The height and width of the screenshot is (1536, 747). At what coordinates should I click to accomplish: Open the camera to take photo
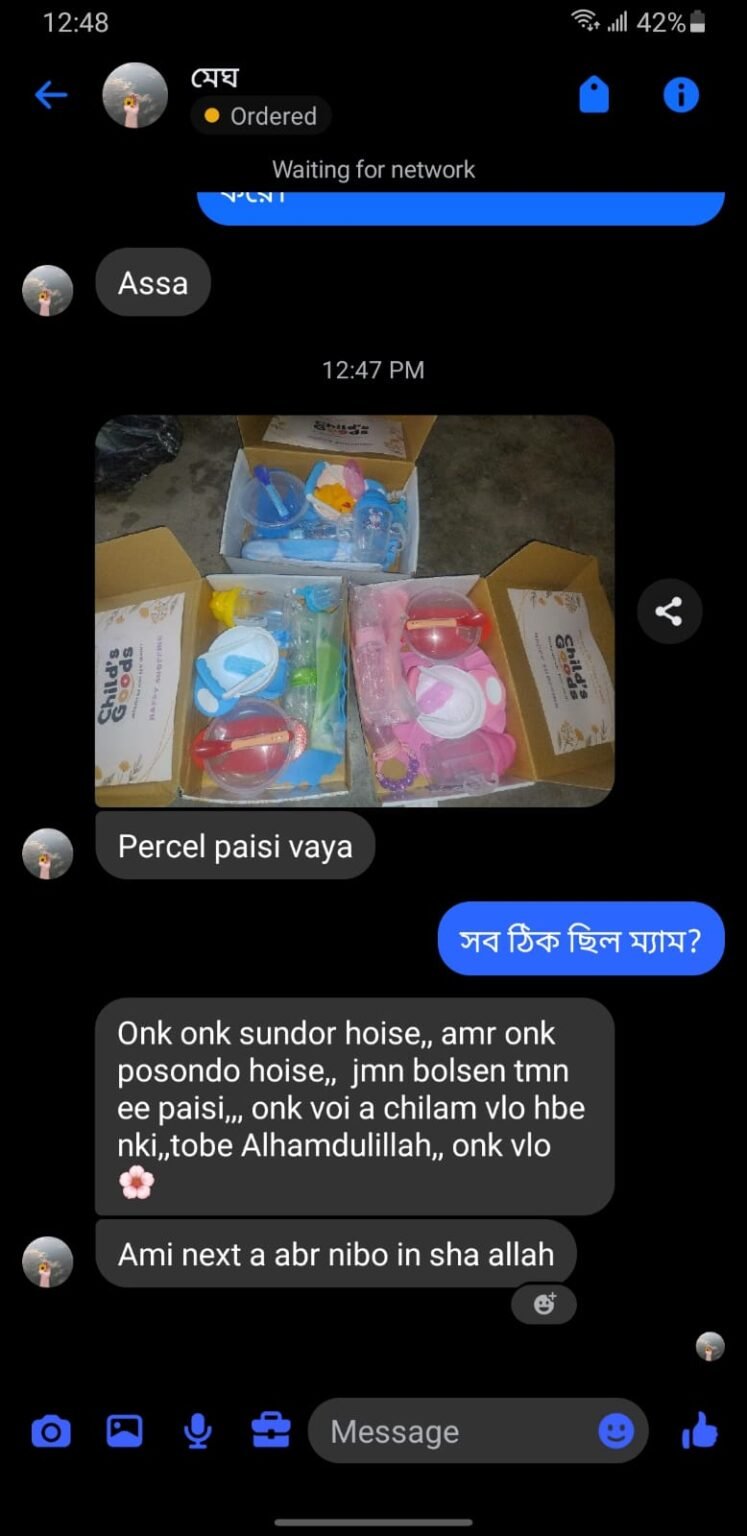[51, 1432]
